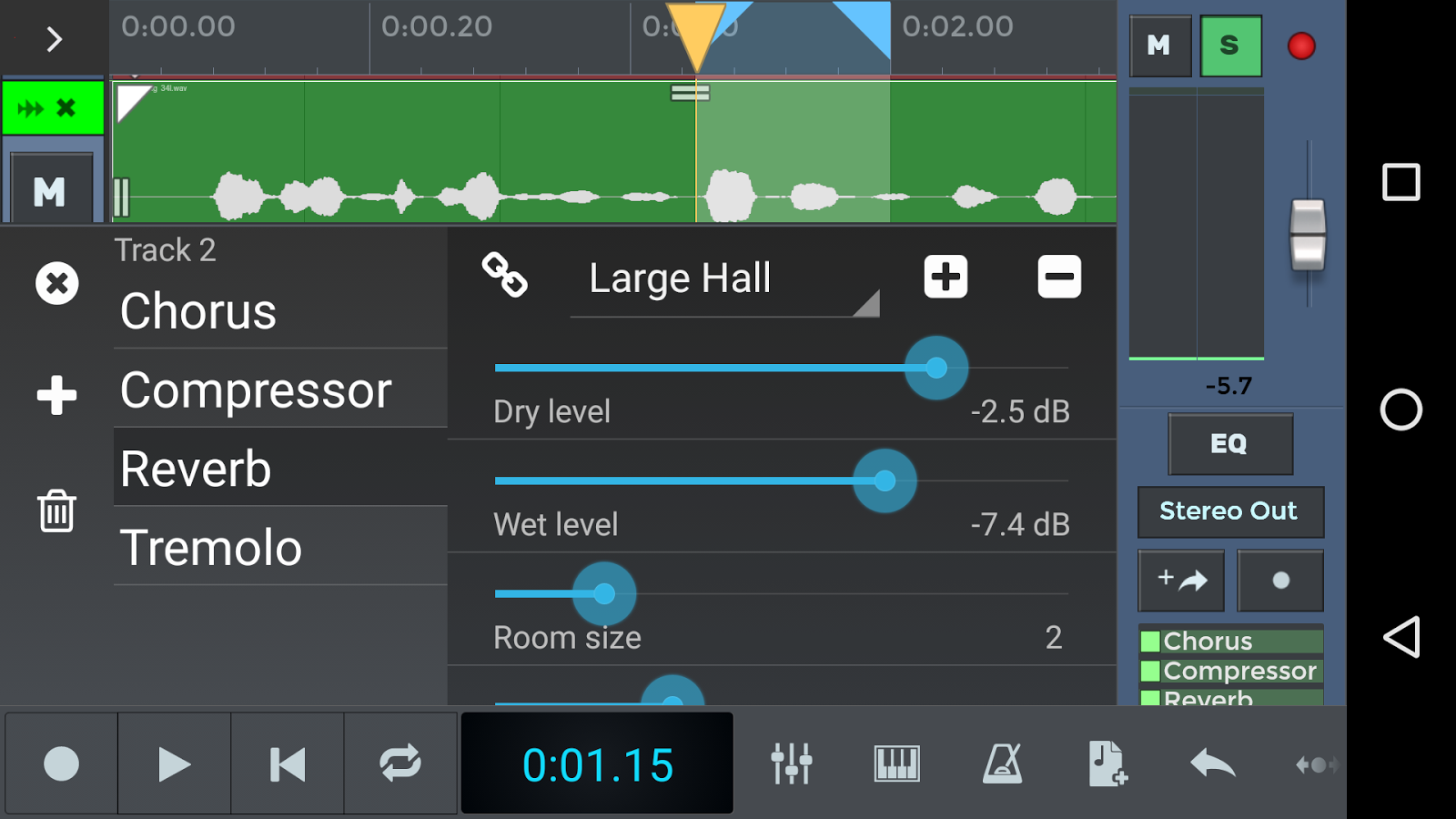Toggle loop playback
Screen dimensions: 1456x819
coord(400,763)
